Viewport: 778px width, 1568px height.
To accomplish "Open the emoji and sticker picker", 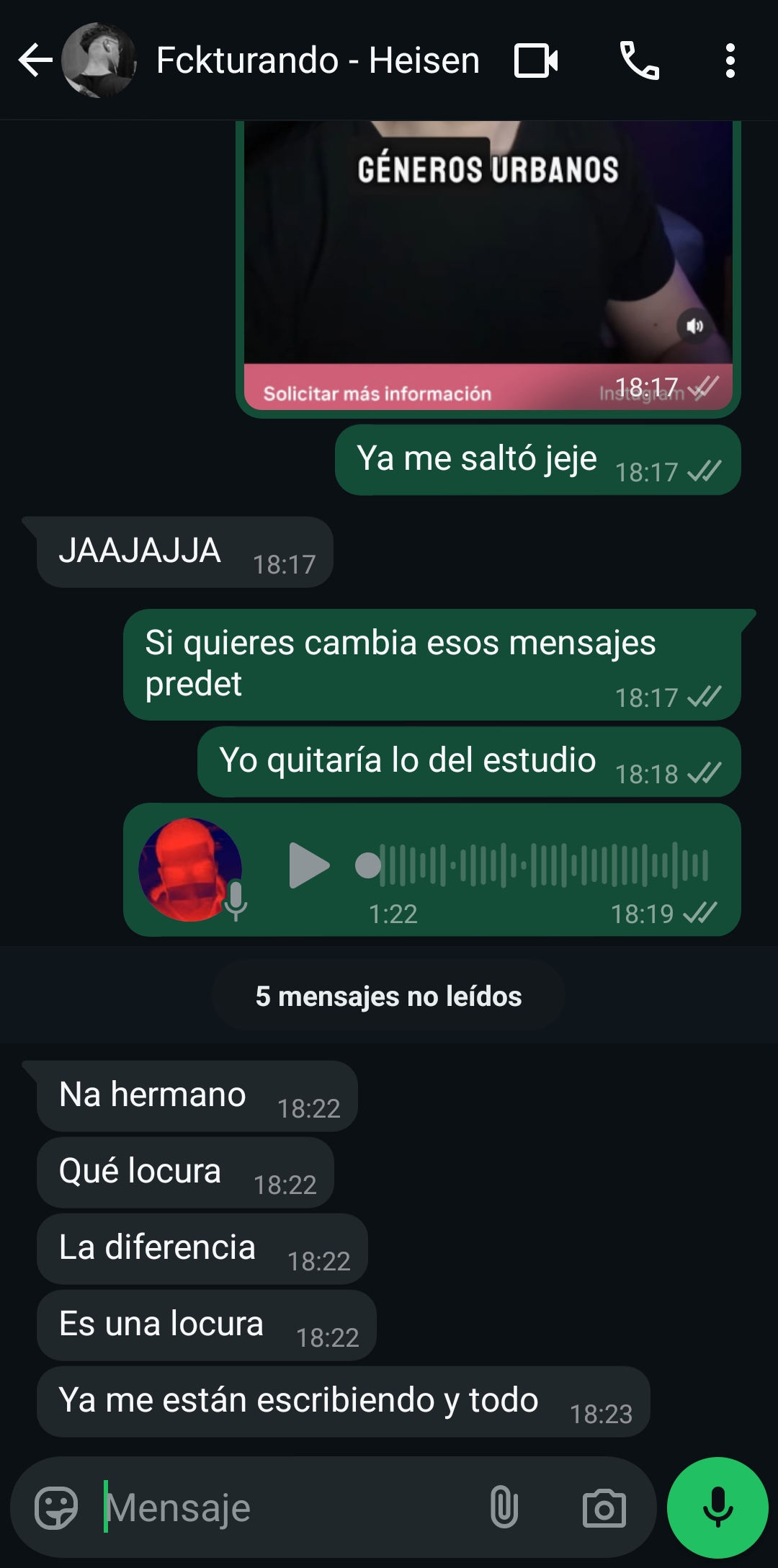I will coord(56,1507).
